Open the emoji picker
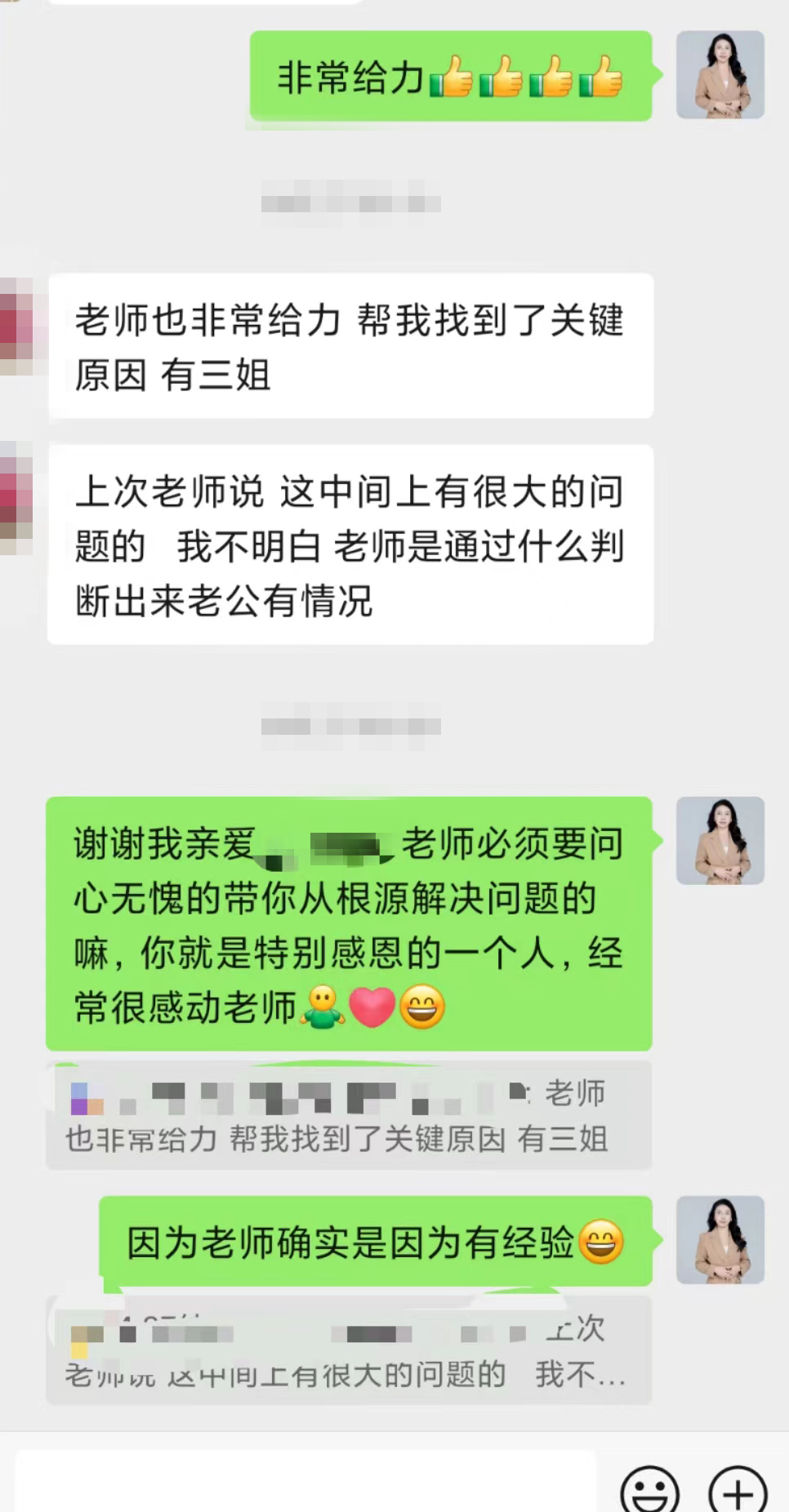This screenshot has height=1512, width=789. [649, 1491]
